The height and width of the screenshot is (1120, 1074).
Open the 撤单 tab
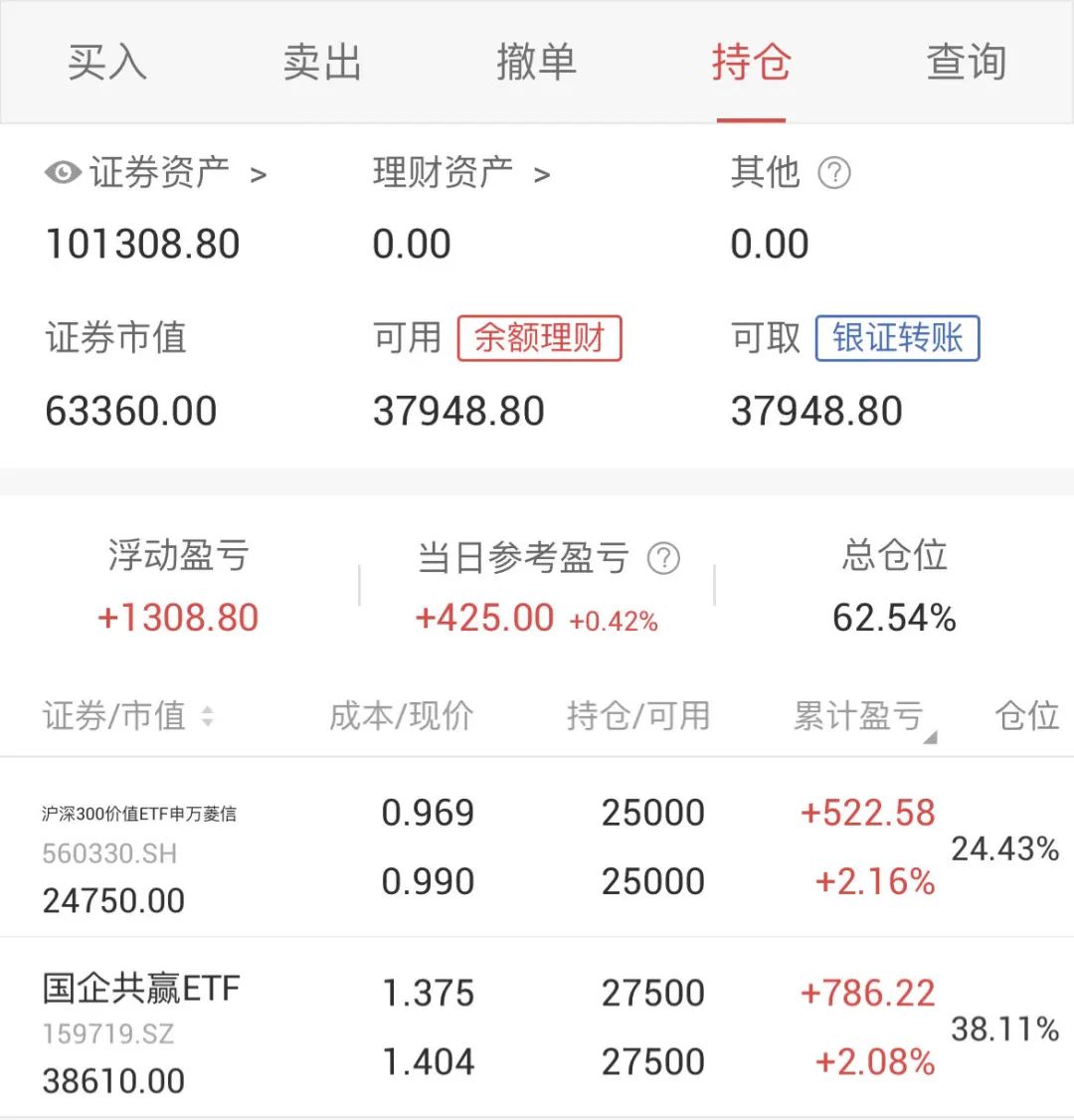coord(537,62)
